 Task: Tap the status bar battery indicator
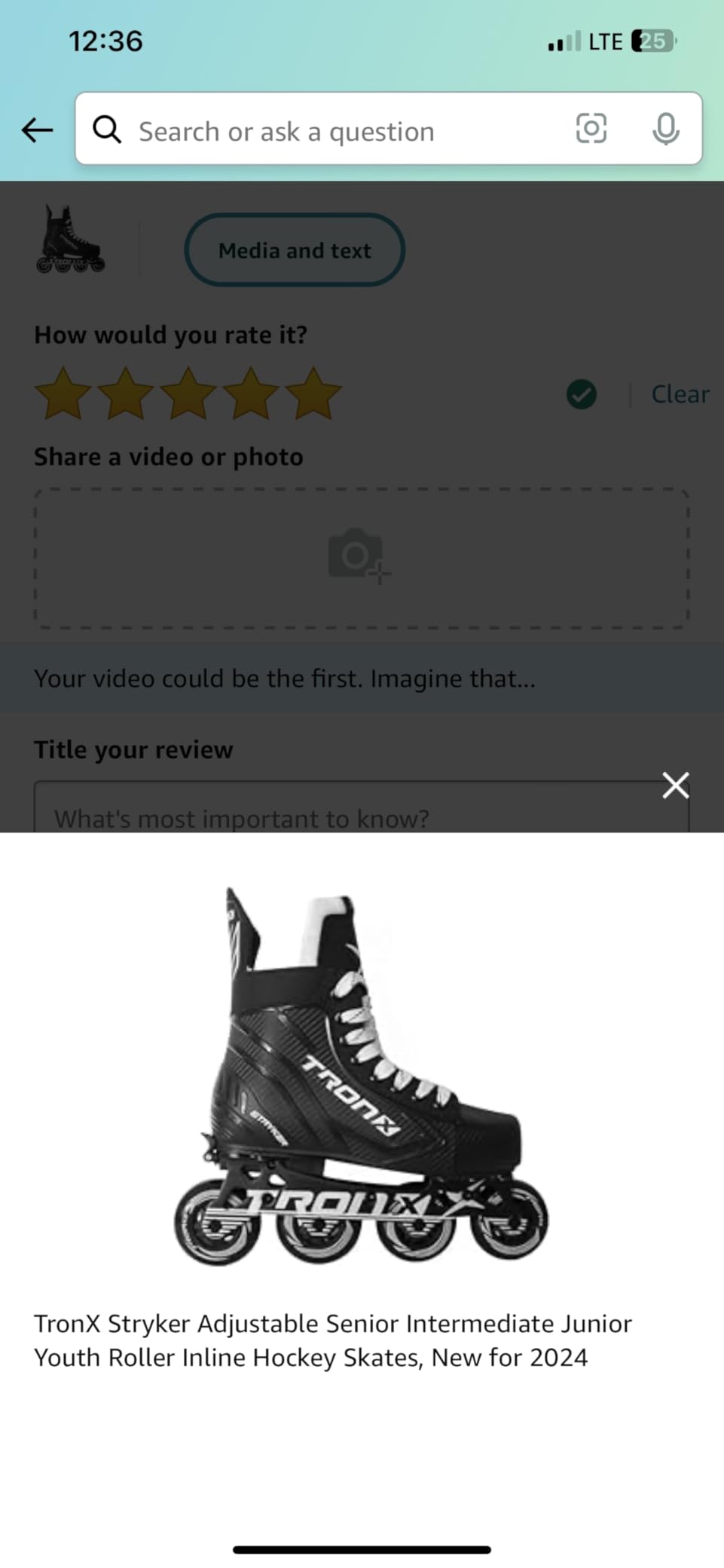click(652, 41)
